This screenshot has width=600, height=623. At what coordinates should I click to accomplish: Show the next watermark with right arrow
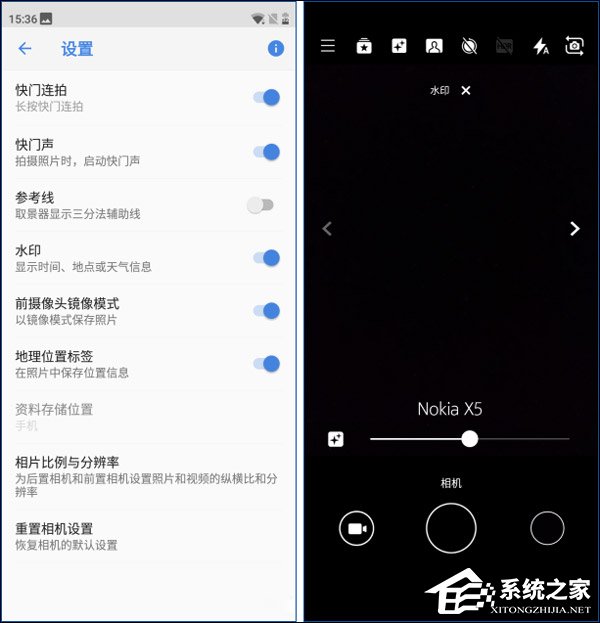(574, 229)
